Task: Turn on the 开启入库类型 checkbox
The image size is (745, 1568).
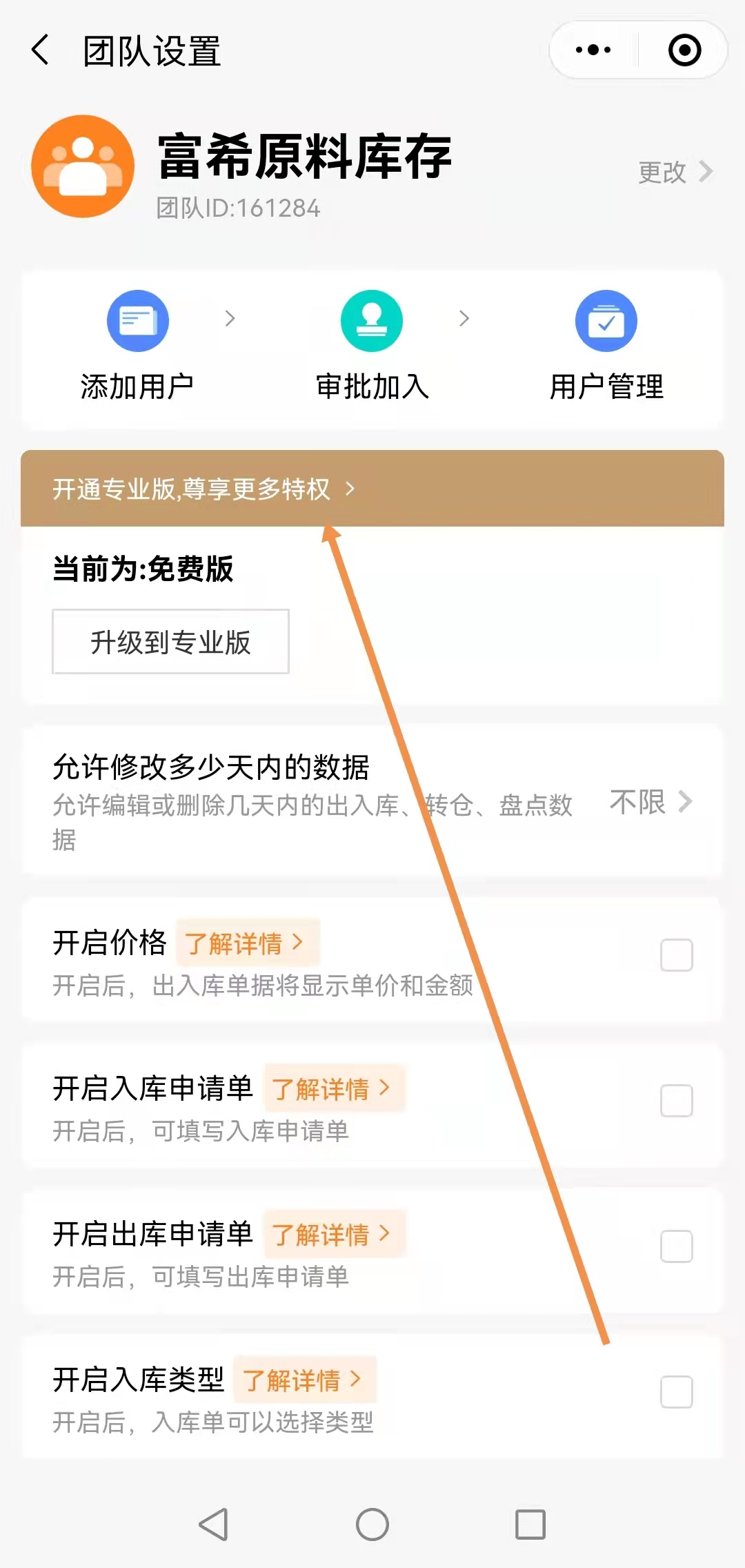Action: click(676, 1392)
